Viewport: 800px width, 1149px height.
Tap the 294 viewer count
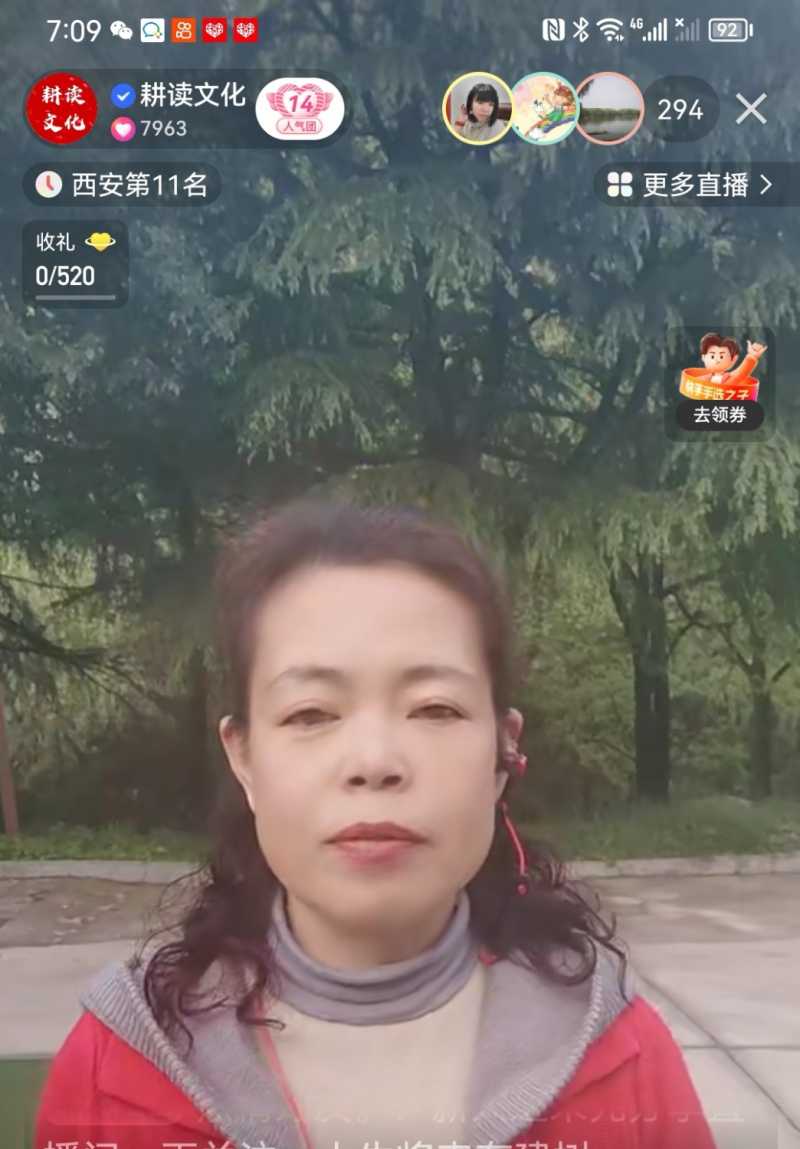[x=679, y=110]
